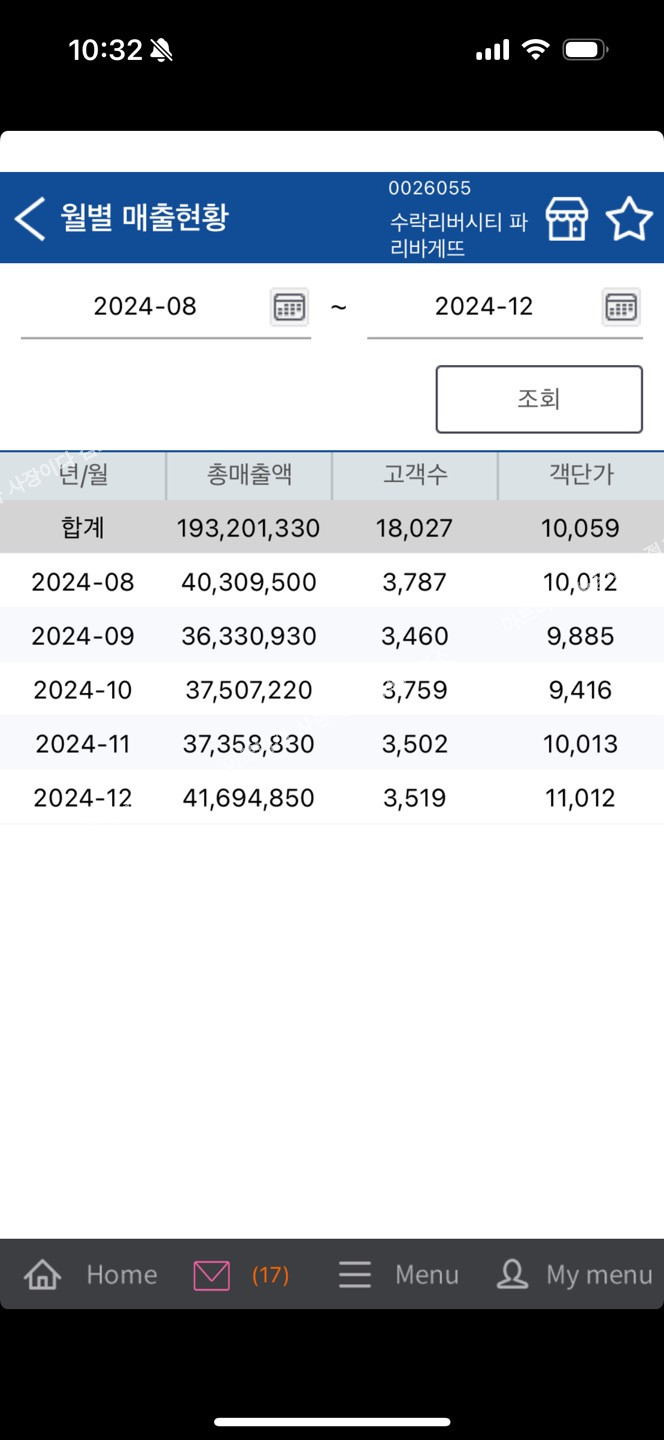Viewport: 664px width, 1440px height.
Task: Open My menu in bottom bar
Action: pos(575,1274)
